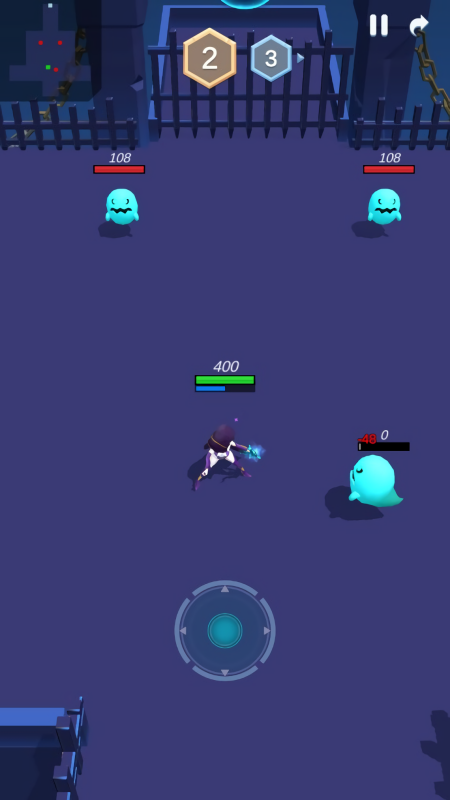This screenshot has width=450, height=800.
Task: Tap the joystick's left arrow
Action: click(183, 631)
